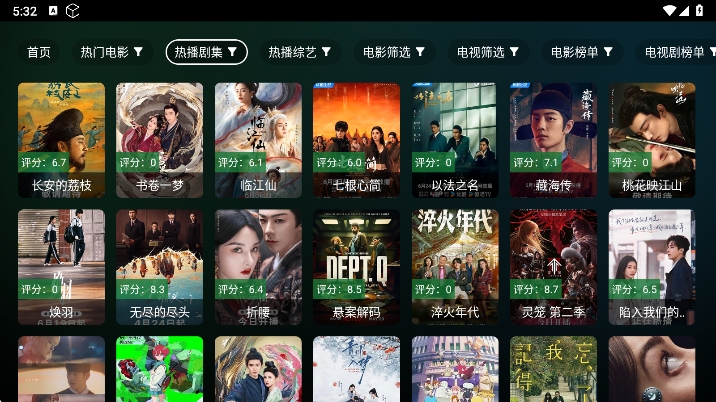The image size is (716, 402).
Task: Open the 无尽的尽头 card
Action: (159, 267)
